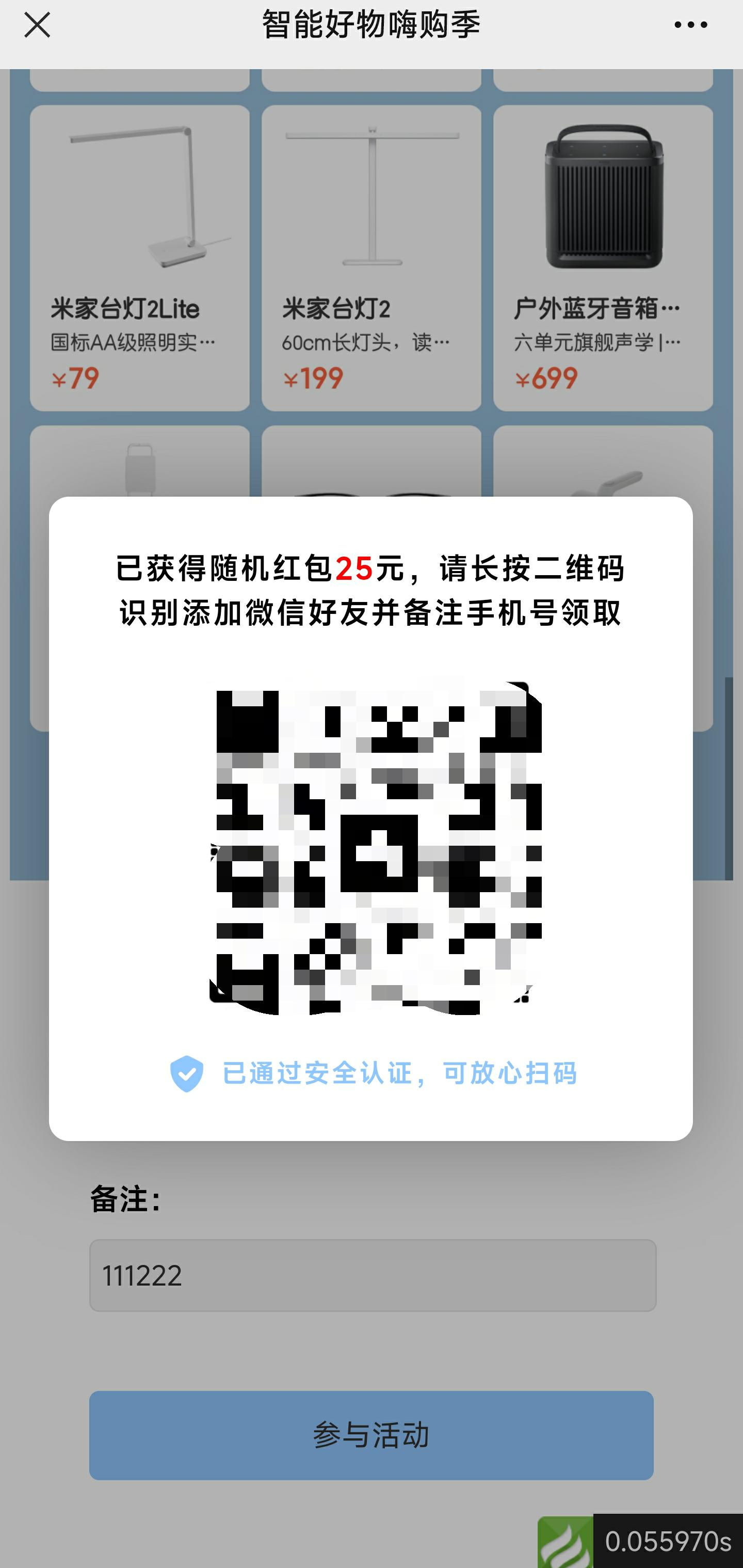Open the 米家台灯2Lite product card
This screenshot has height=1568, width=743.
coord(140,258)
